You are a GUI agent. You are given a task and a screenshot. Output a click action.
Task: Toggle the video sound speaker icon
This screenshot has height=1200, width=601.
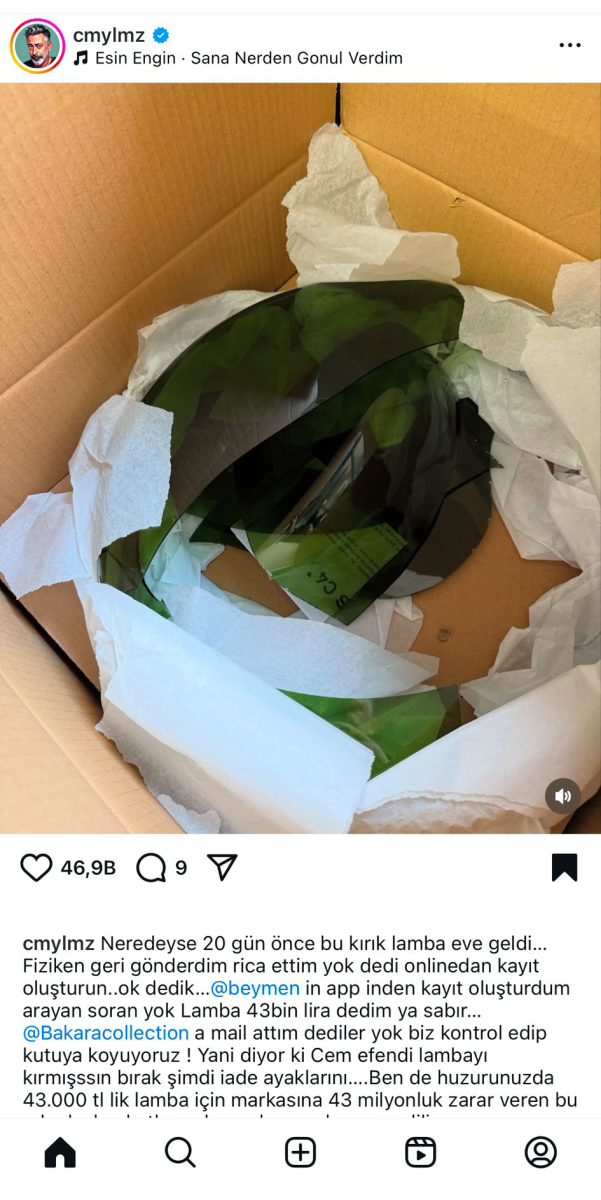(x=563, y=795)
